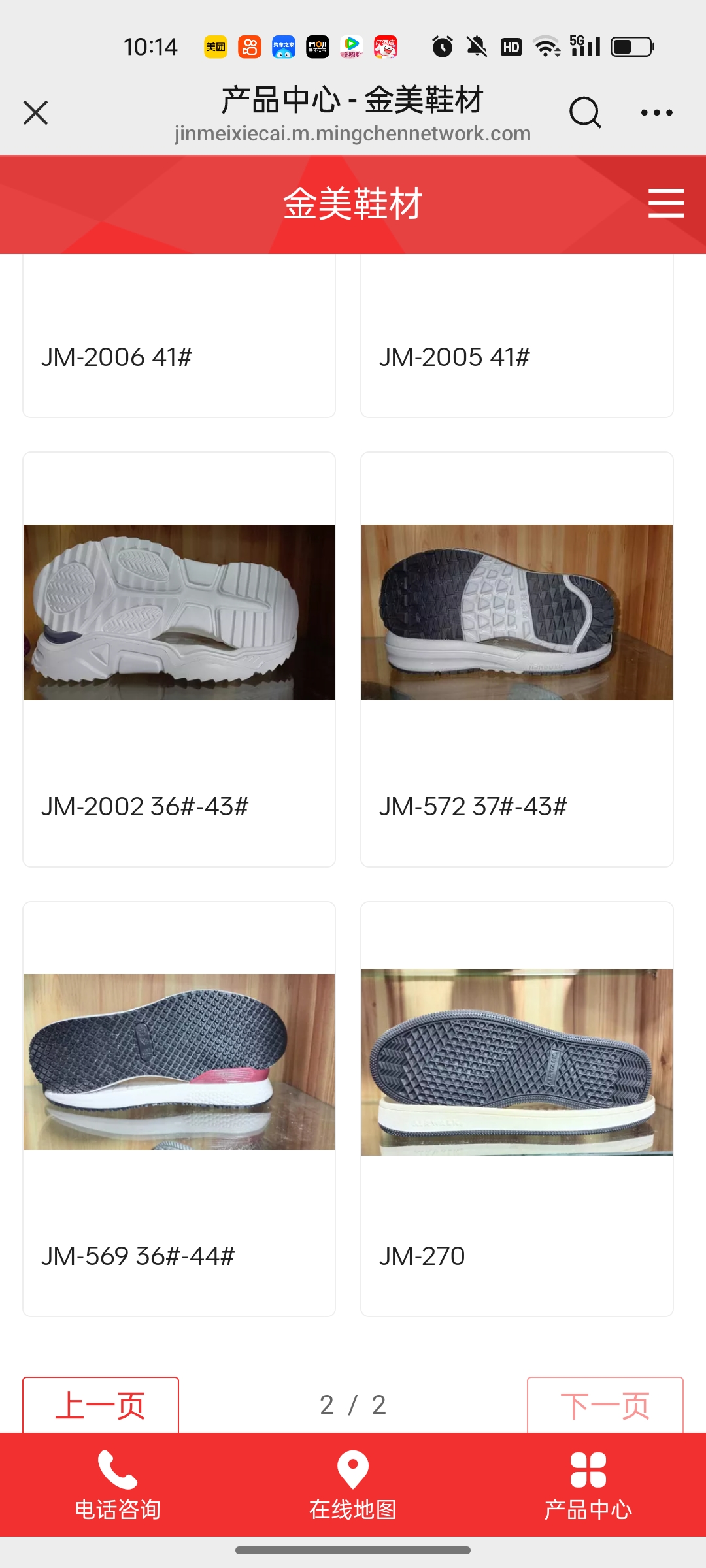Open the search icon in the title bar
Image resolution: width=706 pixels, height=1568 pixels.
(x=584, y=112)
